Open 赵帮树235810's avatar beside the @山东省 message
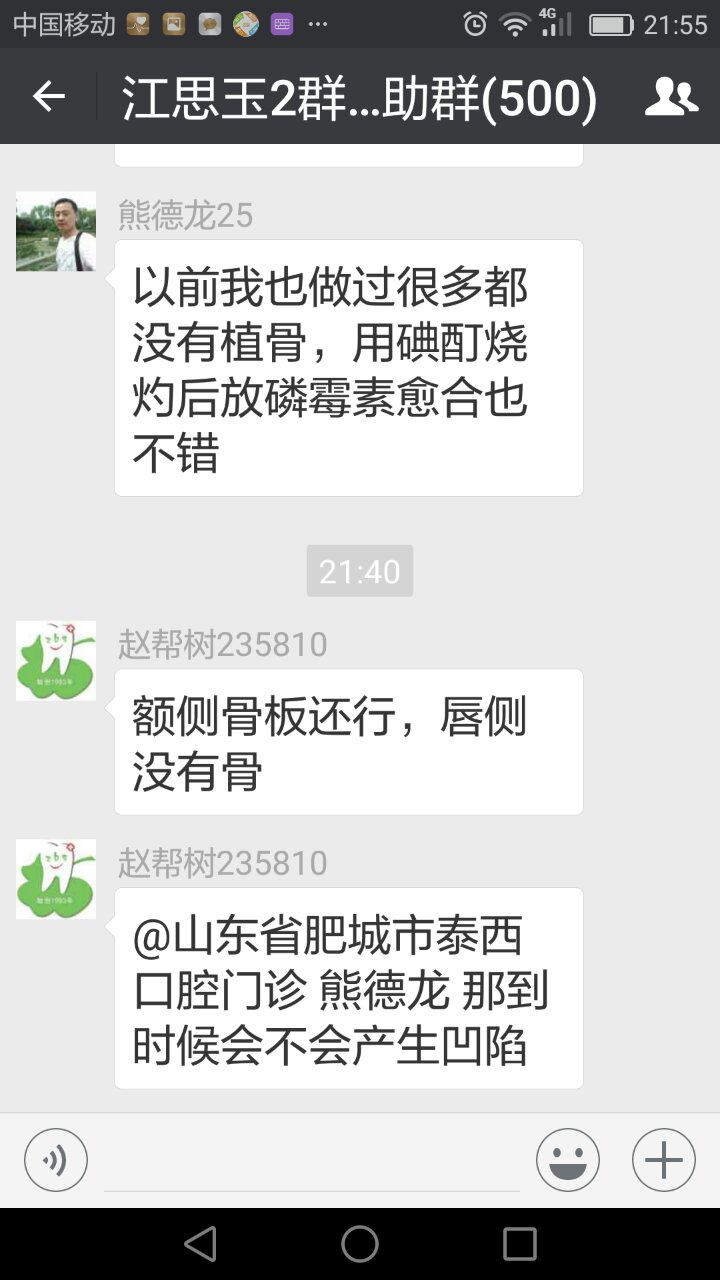The image size is (720, 1280). pos(56,879)
